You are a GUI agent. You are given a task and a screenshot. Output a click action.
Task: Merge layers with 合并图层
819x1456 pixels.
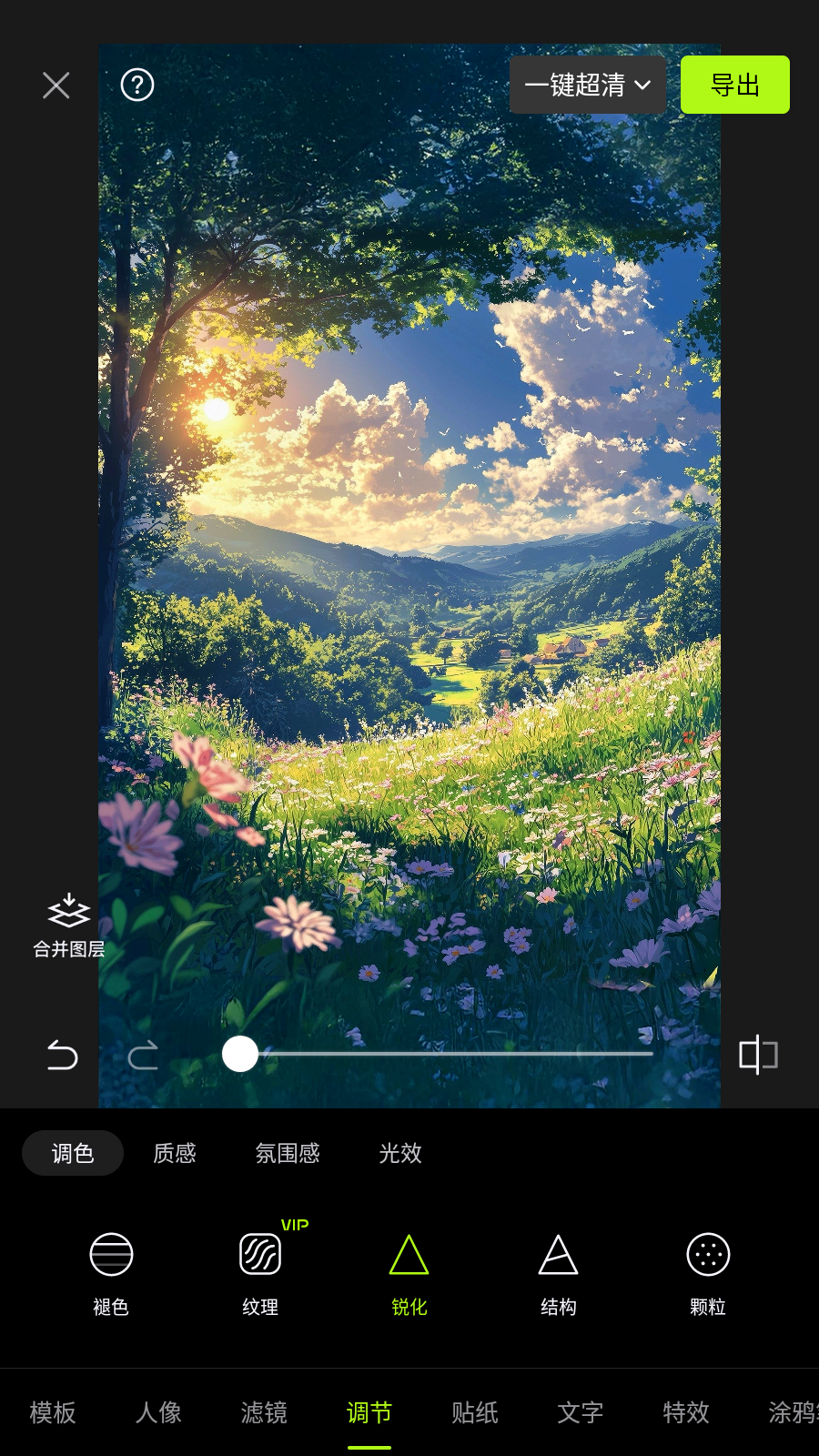[69, 925]
